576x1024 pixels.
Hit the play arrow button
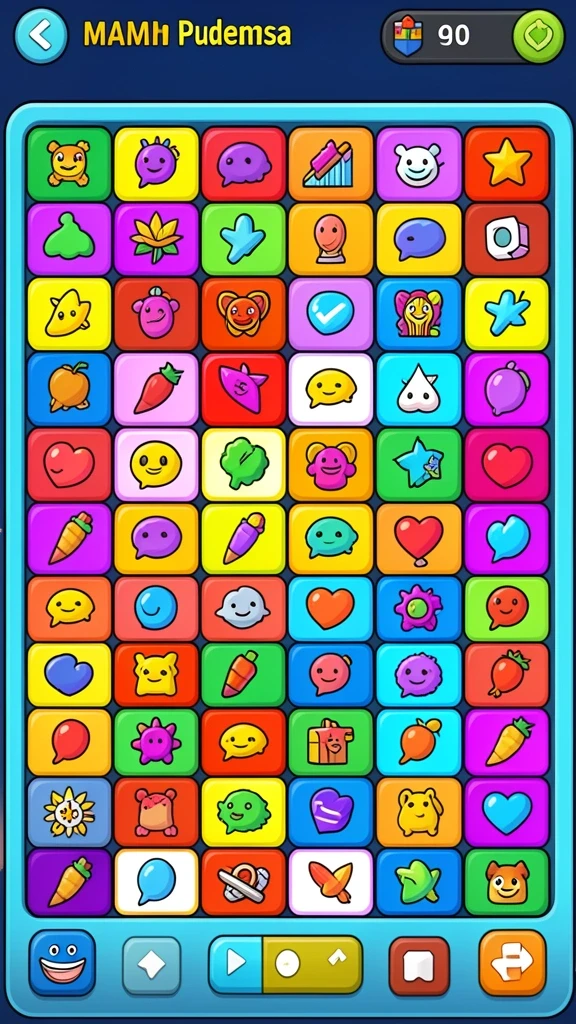click(236, 965)
